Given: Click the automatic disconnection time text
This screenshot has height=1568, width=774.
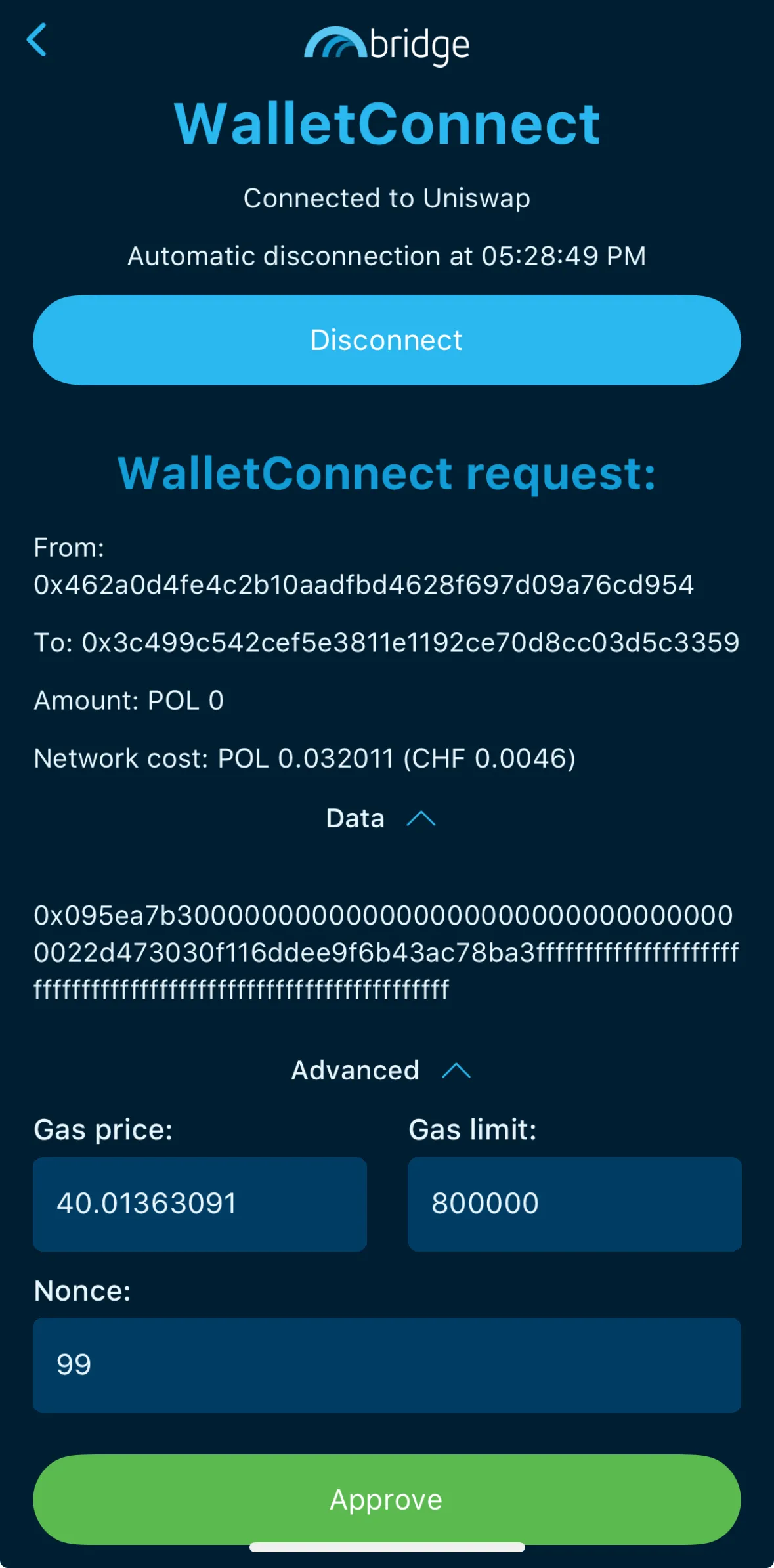Looking at the screenshot, I should [387, 255].
